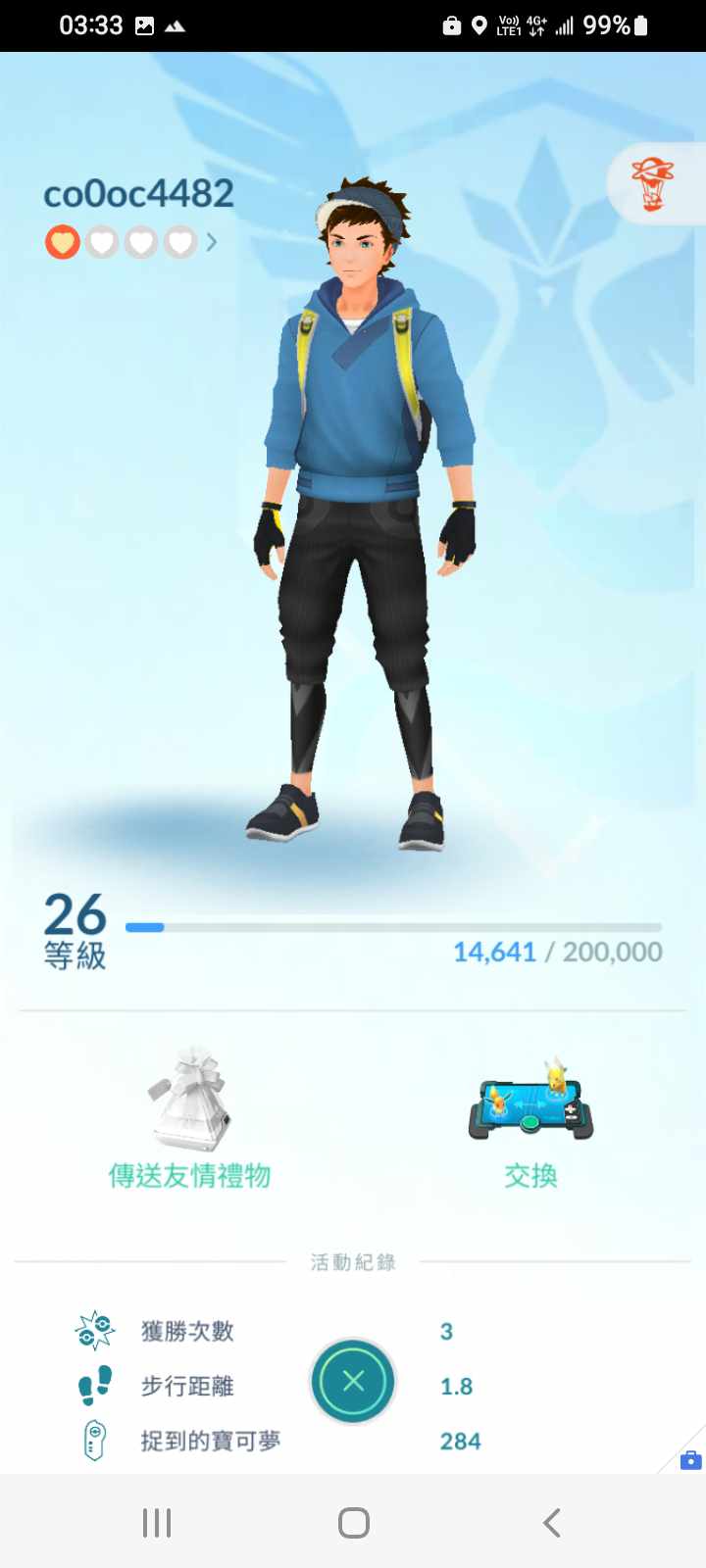Viewport: 706px width, 1568px height.
Task: Go back with the system back button
Action: click(x=552, y=1522)
